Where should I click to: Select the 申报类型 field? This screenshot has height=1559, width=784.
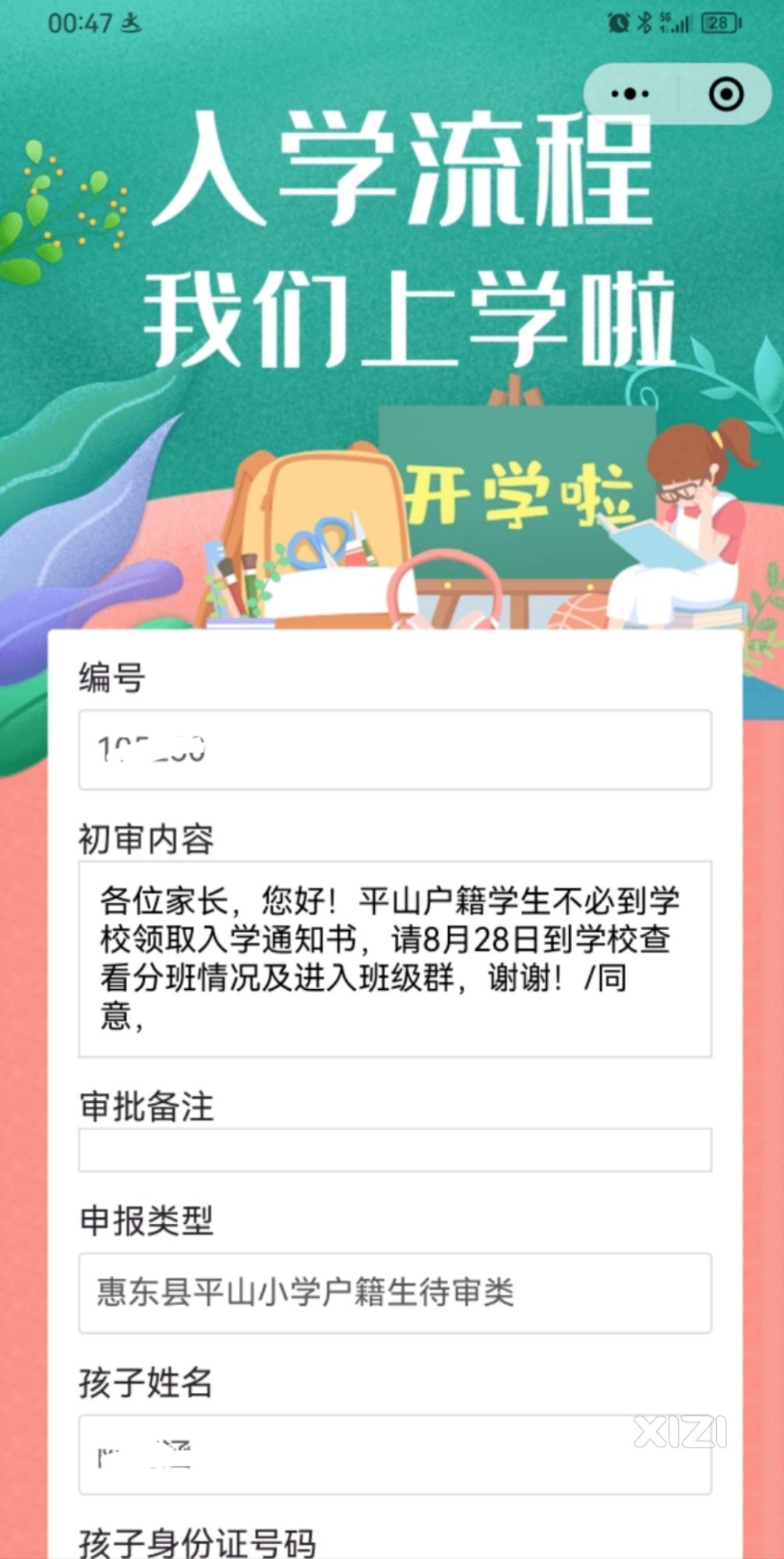(394, 1293)
